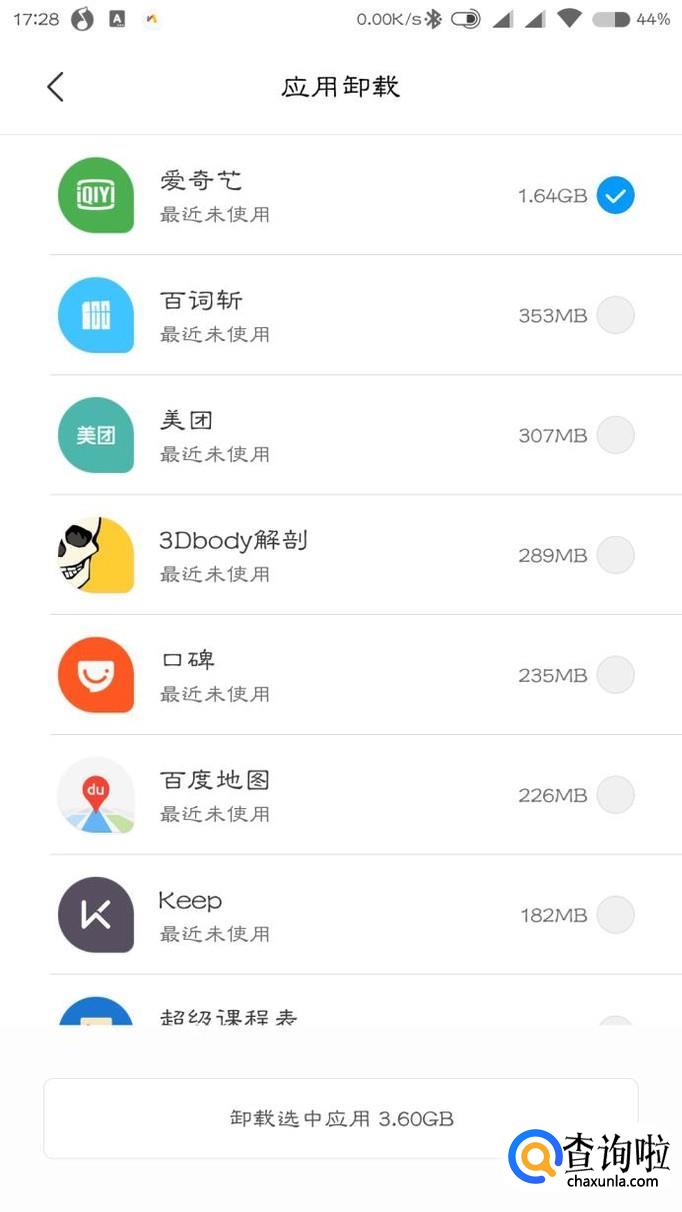Uncheck the 爱奇艺 checkbox
This screenshot has width=682, height=1212.
615,195
